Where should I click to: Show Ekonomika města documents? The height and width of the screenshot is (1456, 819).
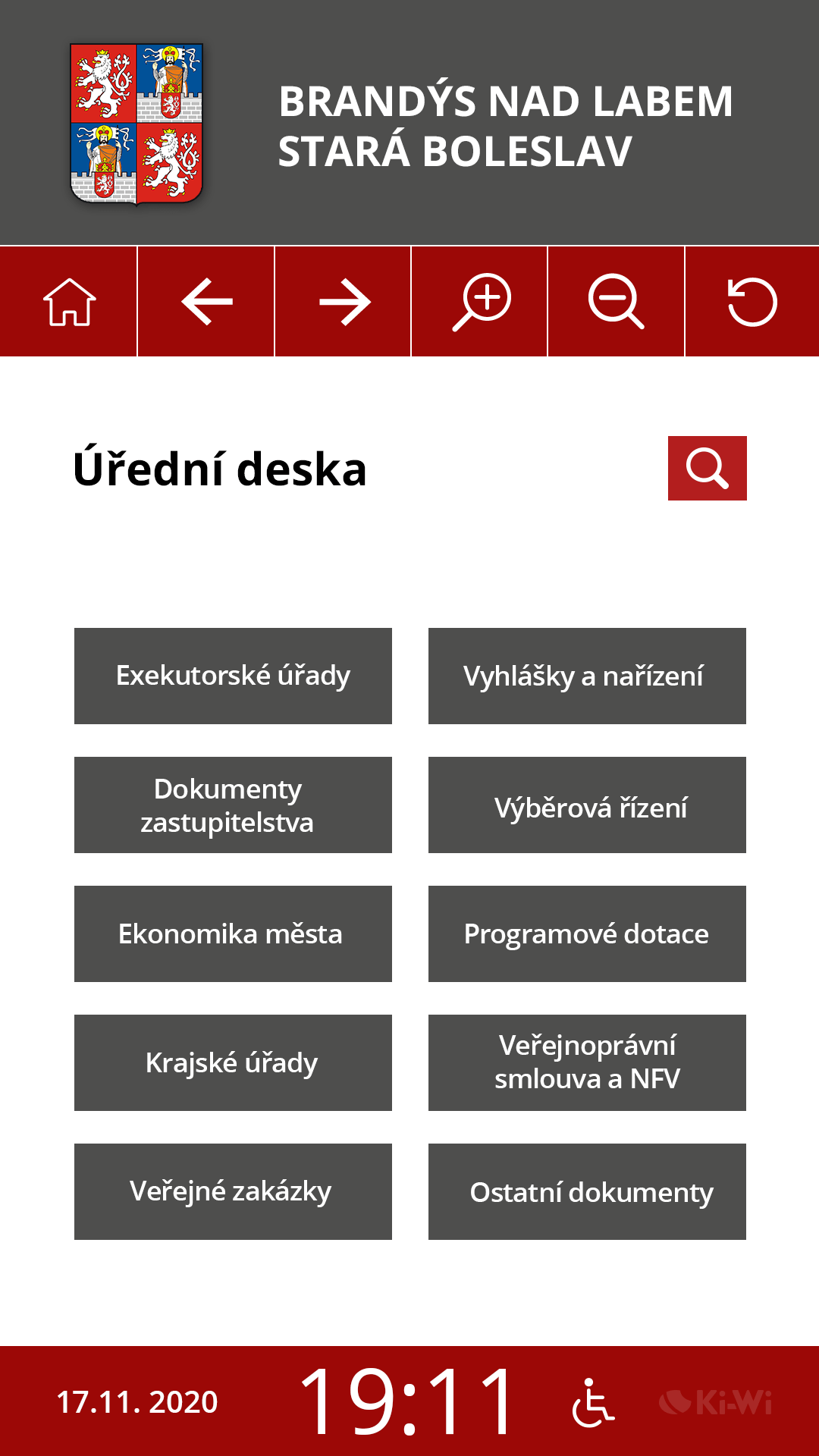click(x=233, y=934)
